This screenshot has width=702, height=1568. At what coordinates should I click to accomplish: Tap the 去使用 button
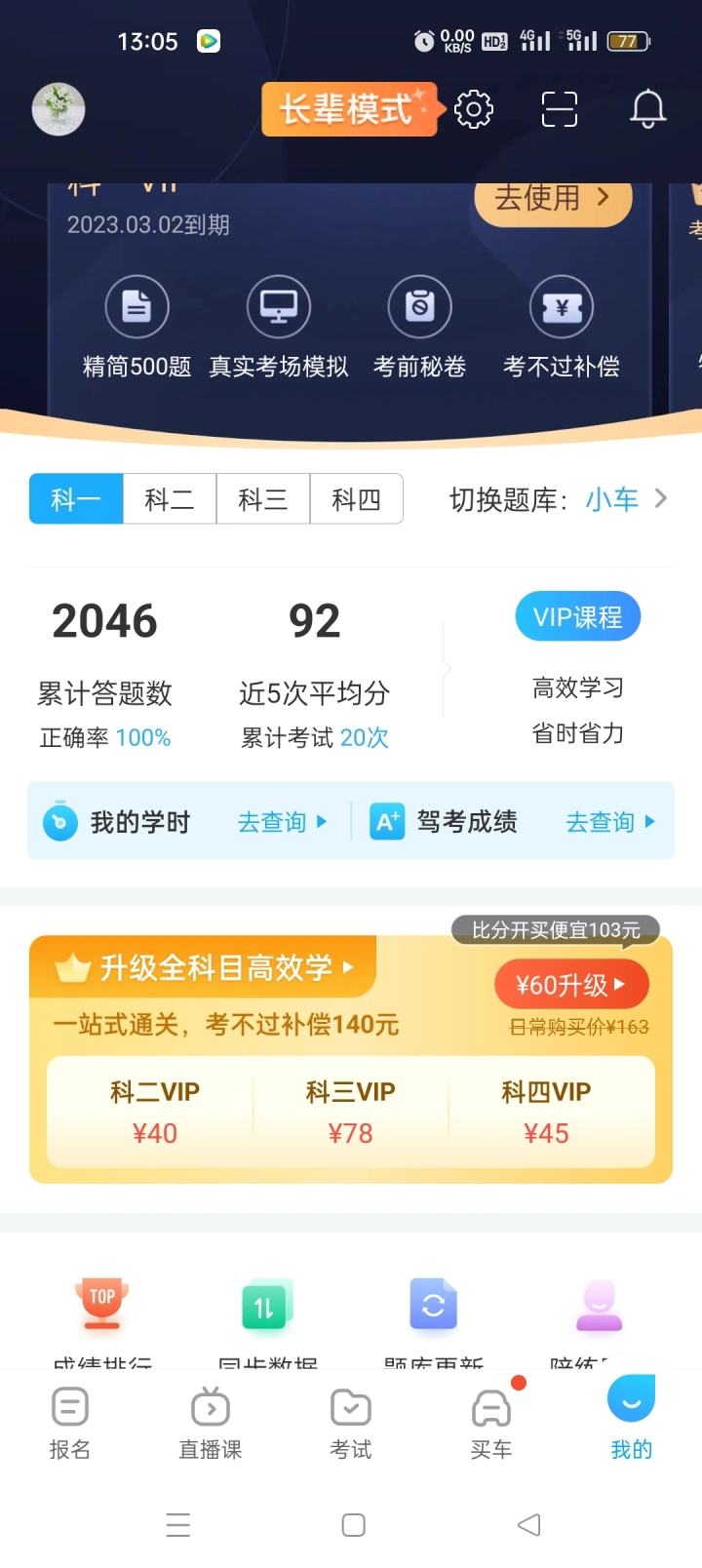click(552, 199)
